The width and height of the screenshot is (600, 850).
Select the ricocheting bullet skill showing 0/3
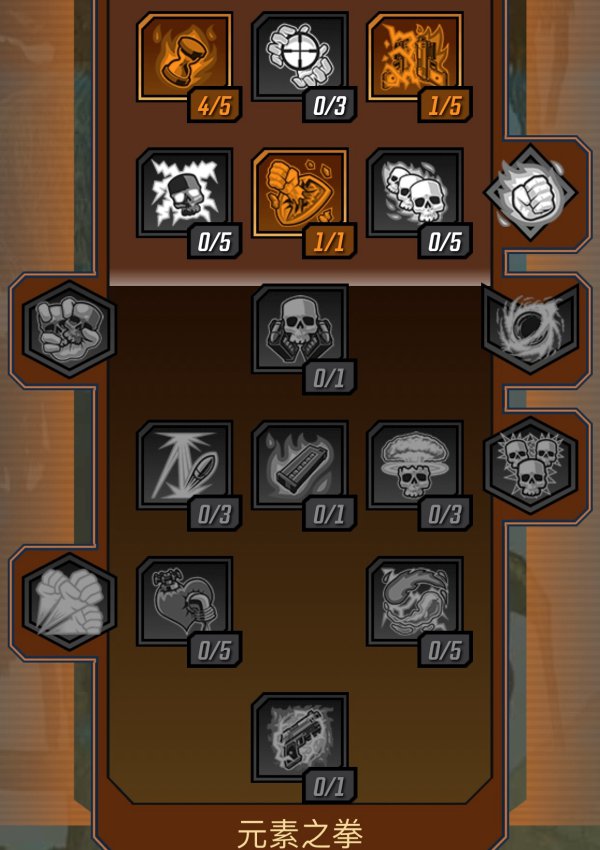184,465
